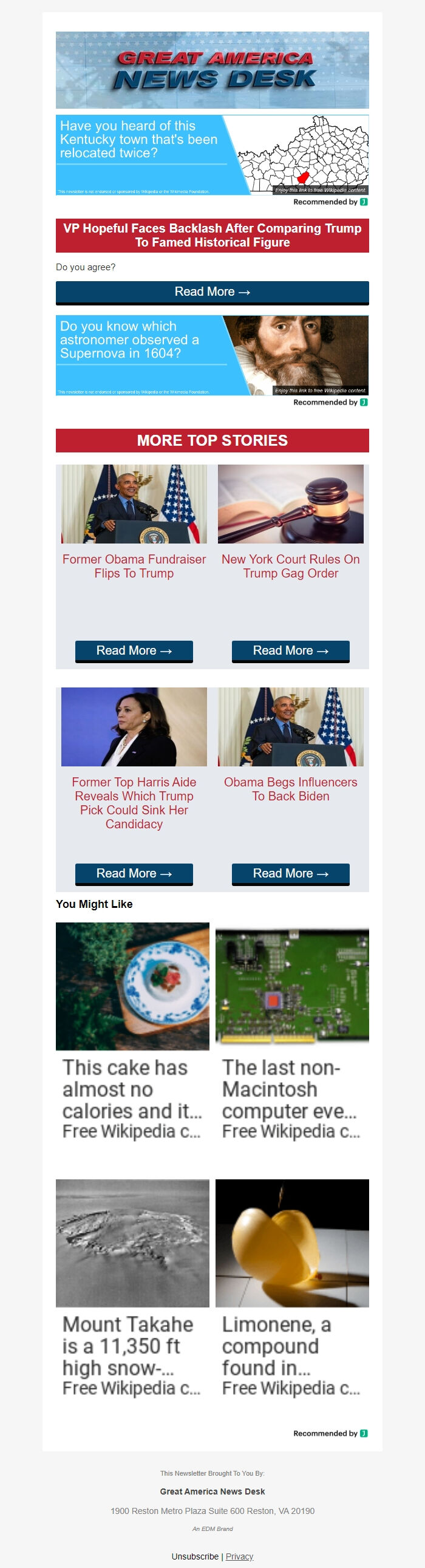
Task: Read more about the Trump gag order ruling
Action: click(x=290, y=650)
